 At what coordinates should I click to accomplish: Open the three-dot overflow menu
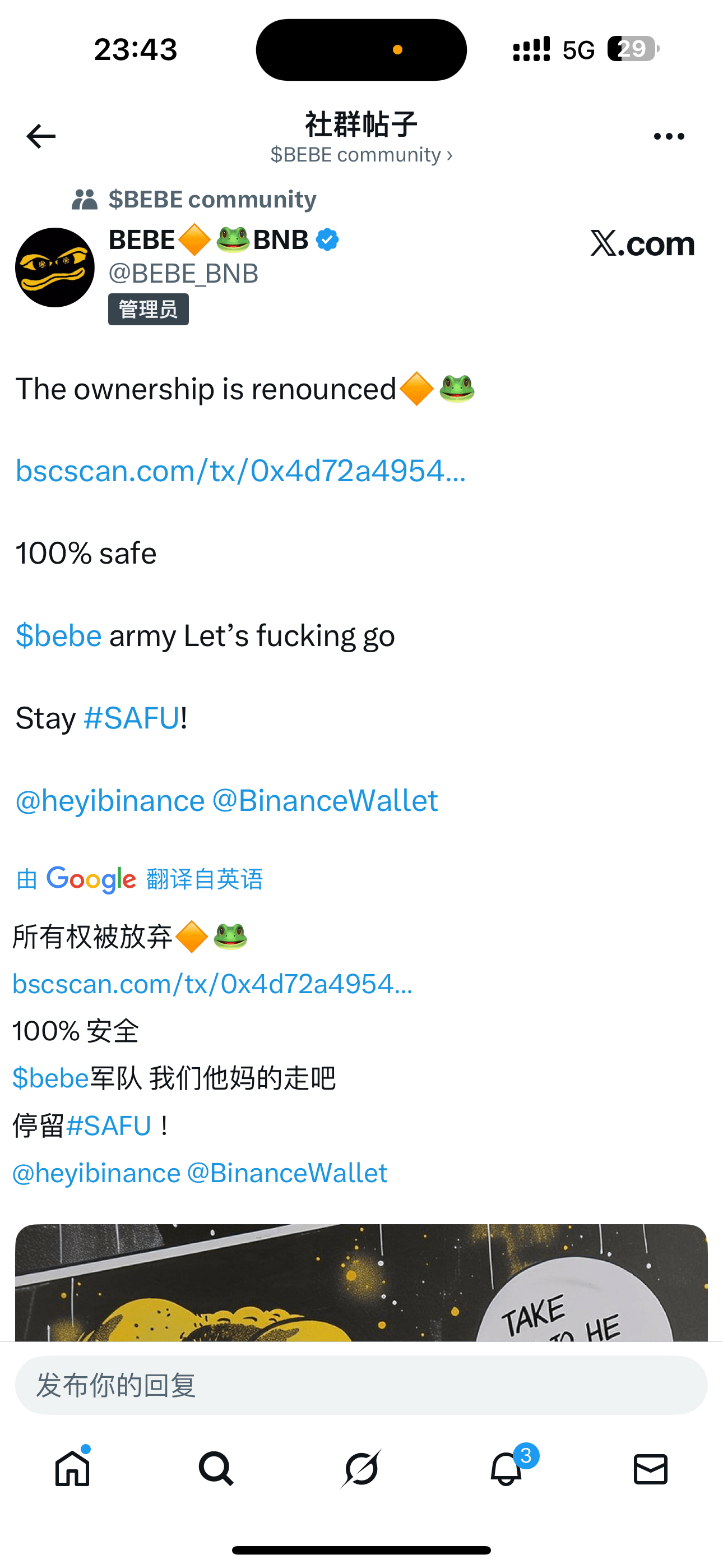[x=668, y=136]
